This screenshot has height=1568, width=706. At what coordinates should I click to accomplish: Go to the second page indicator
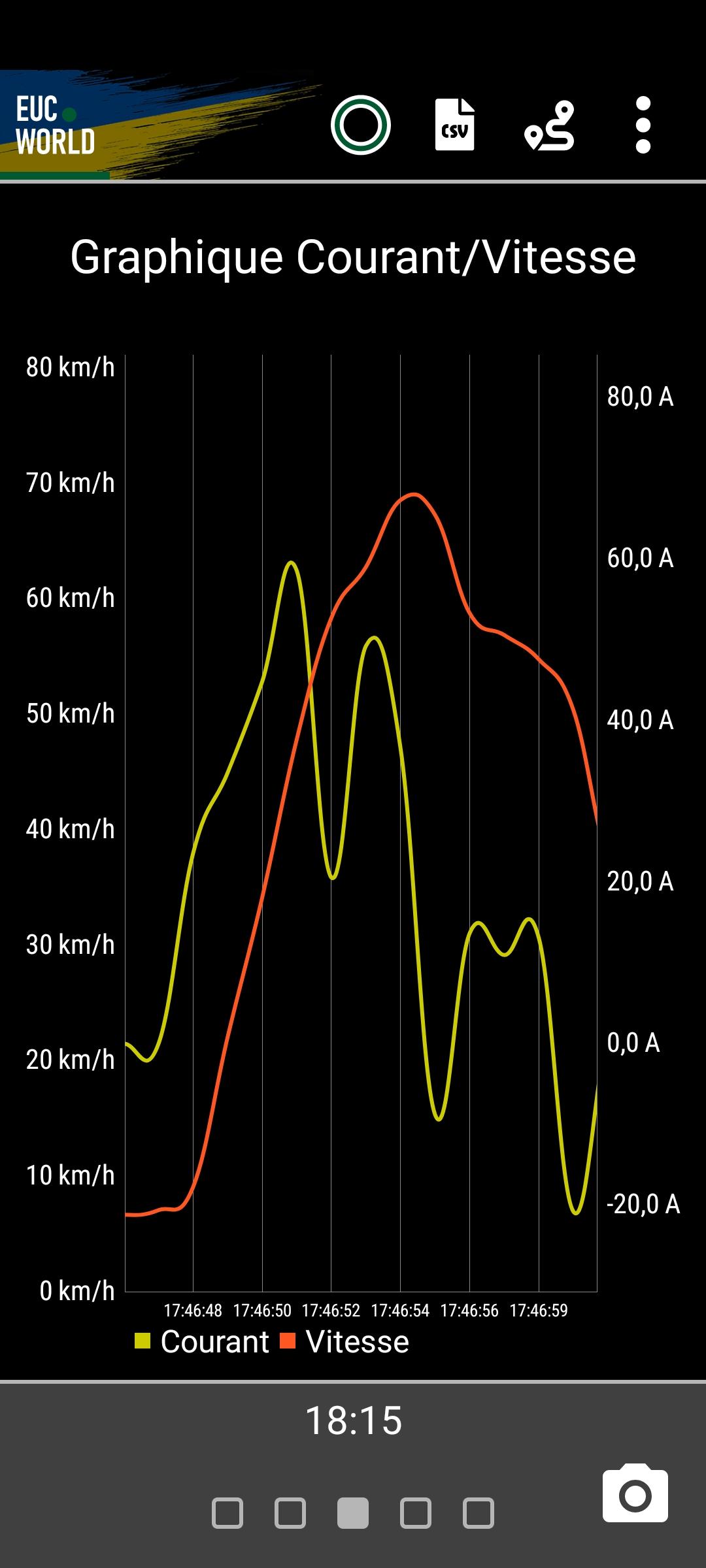point(290,1513)
